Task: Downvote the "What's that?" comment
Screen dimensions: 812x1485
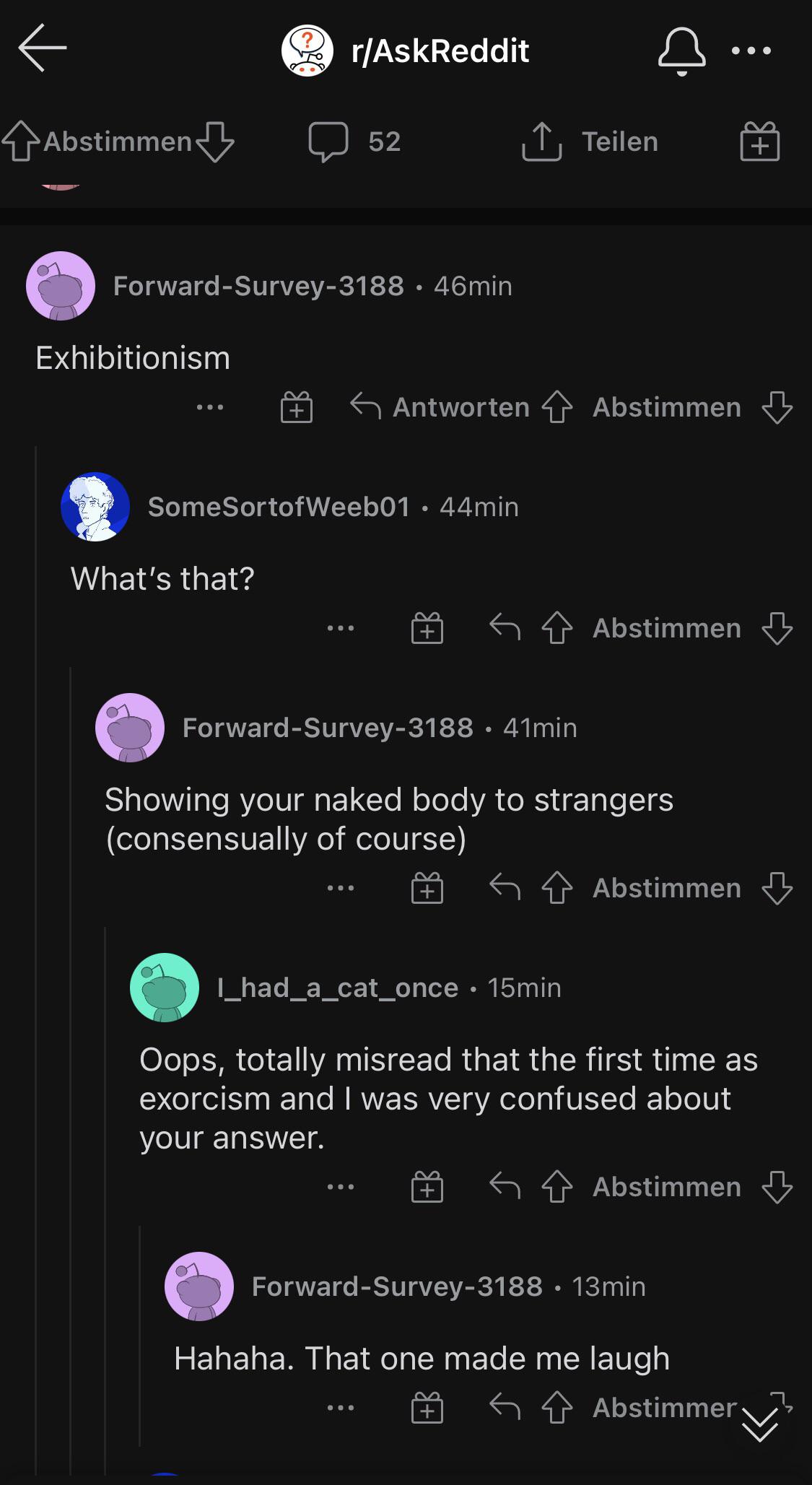Action: click(777, 628)
